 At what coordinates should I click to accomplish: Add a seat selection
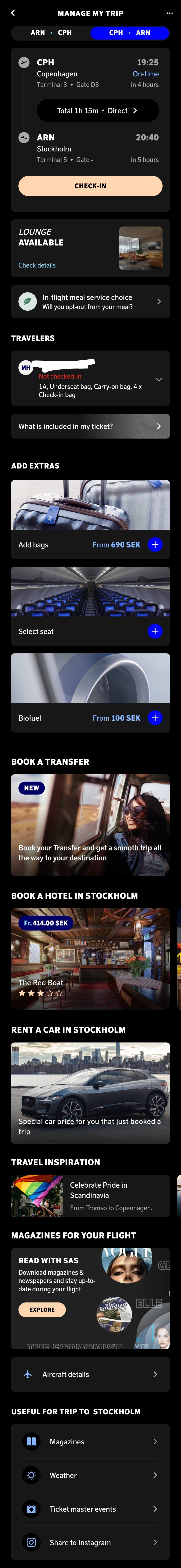(155, 631)
